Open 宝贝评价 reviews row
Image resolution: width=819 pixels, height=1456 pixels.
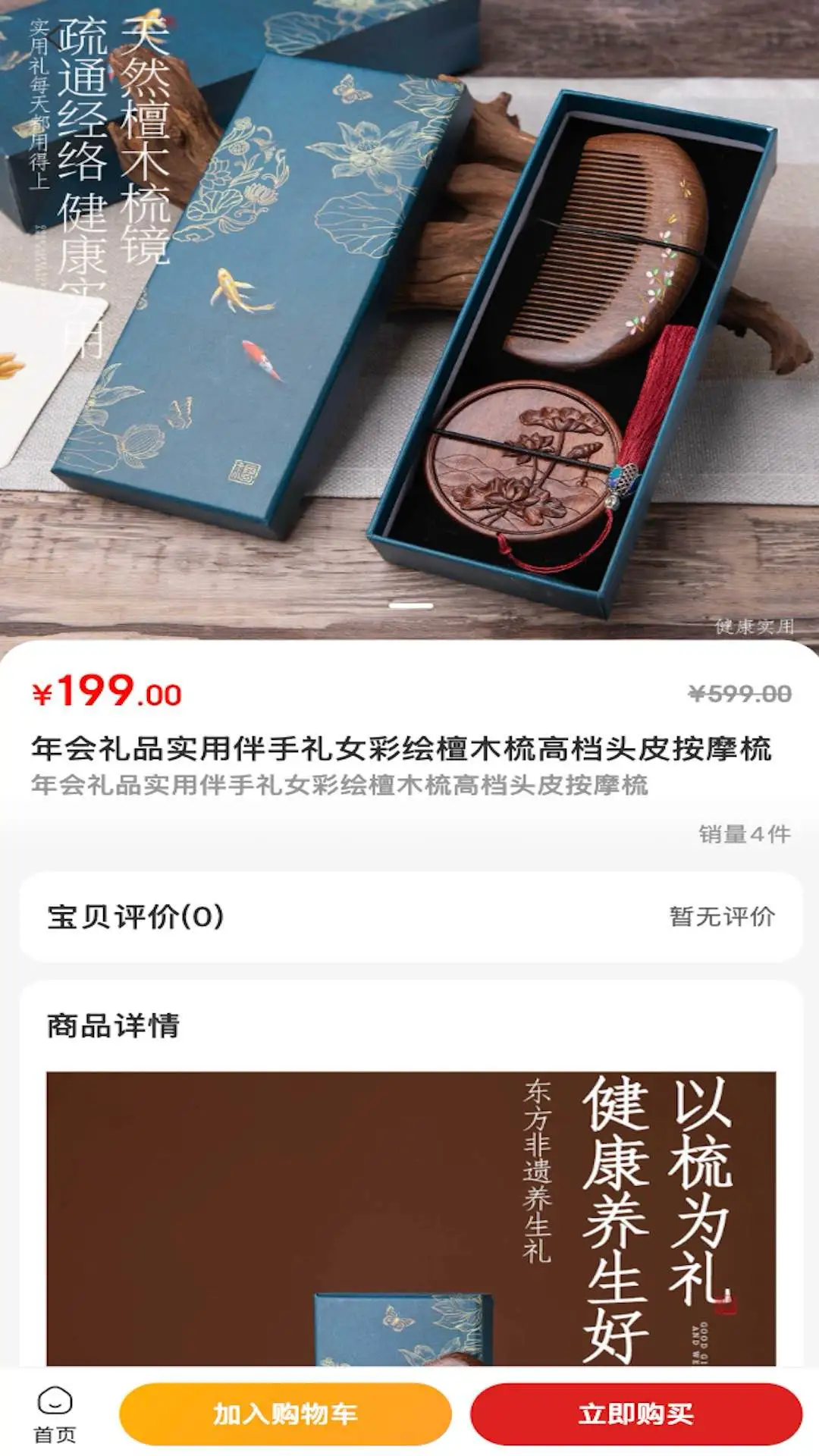click(410, 917)
